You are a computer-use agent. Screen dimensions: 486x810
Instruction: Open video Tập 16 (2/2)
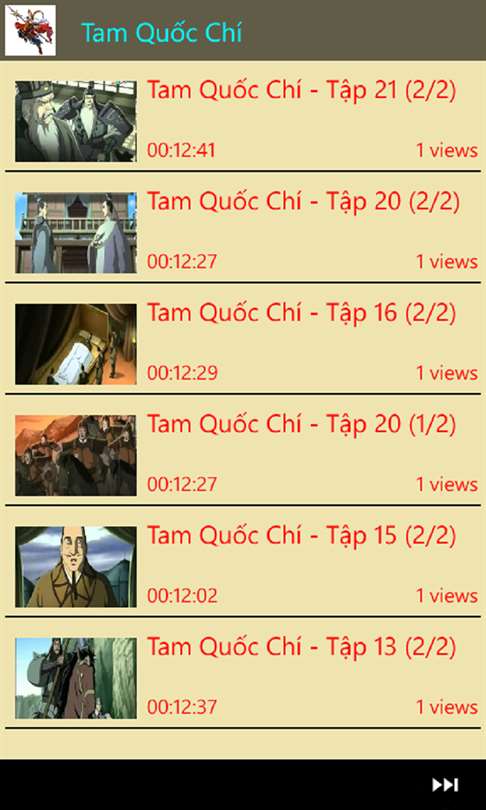click(243, 344)
